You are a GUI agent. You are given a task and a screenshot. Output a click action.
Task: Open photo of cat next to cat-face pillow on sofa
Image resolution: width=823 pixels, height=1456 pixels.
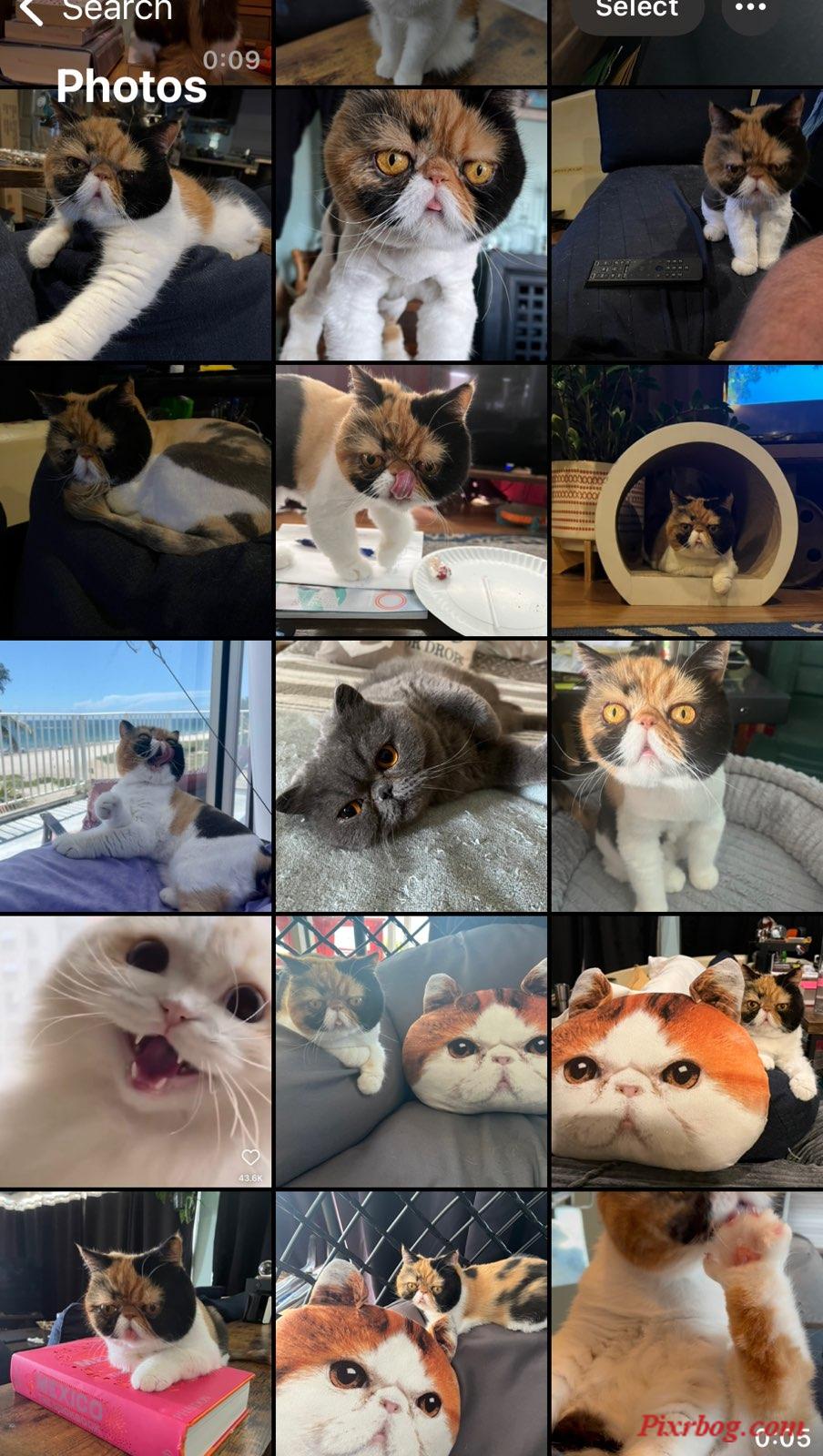(x=411, y=1051)
